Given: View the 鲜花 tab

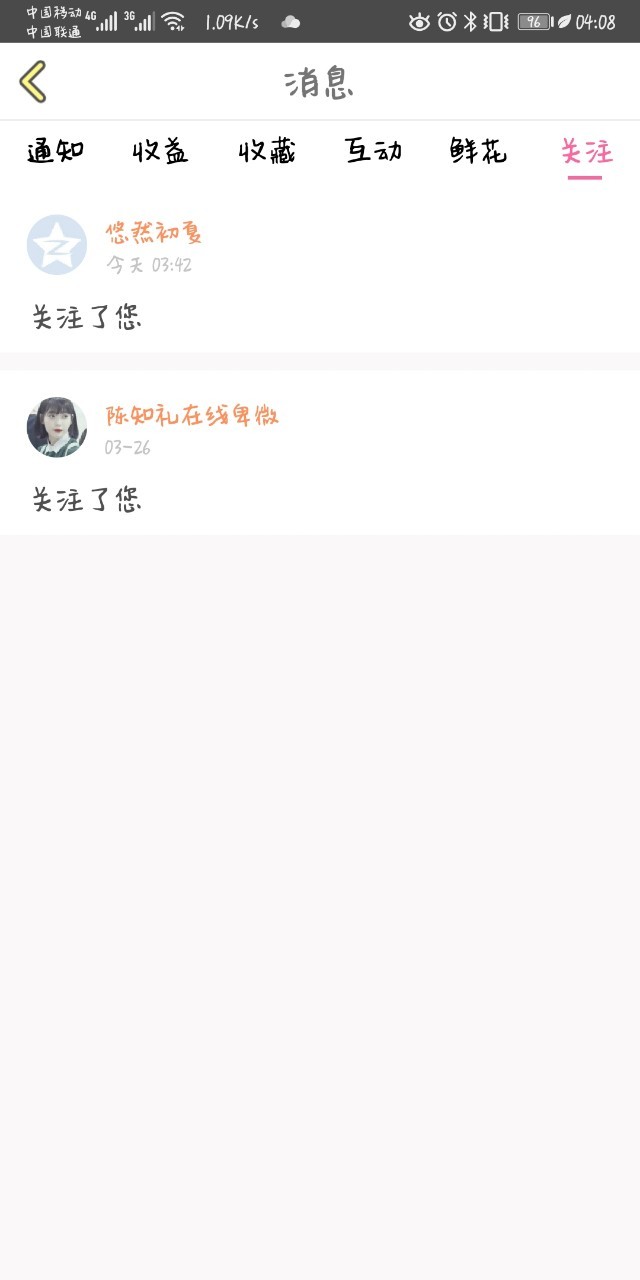Looking at the screenshot, I should coord(479,152).
